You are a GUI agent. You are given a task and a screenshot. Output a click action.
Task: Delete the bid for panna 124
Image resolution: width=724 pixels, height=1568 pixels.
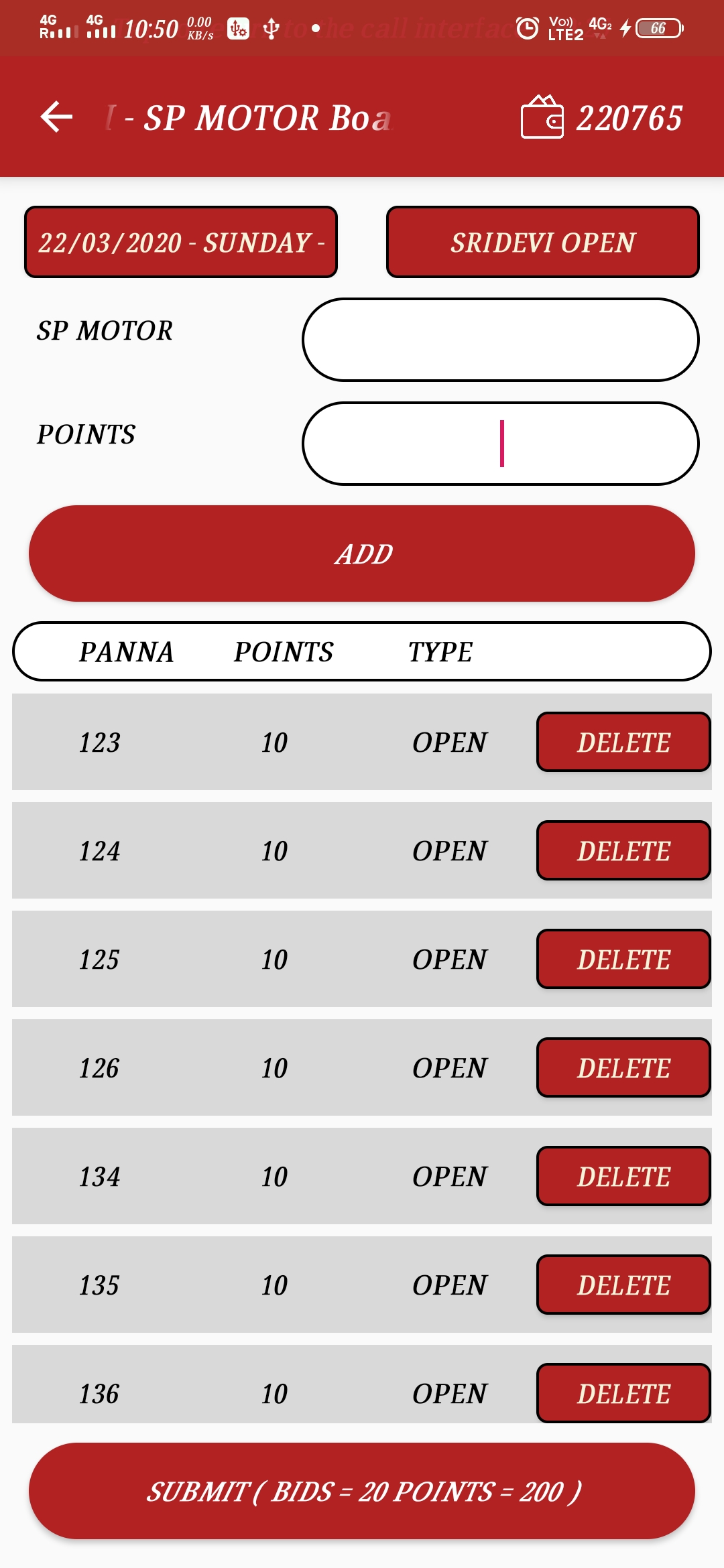pyautogui.click(x=623, y=850)
